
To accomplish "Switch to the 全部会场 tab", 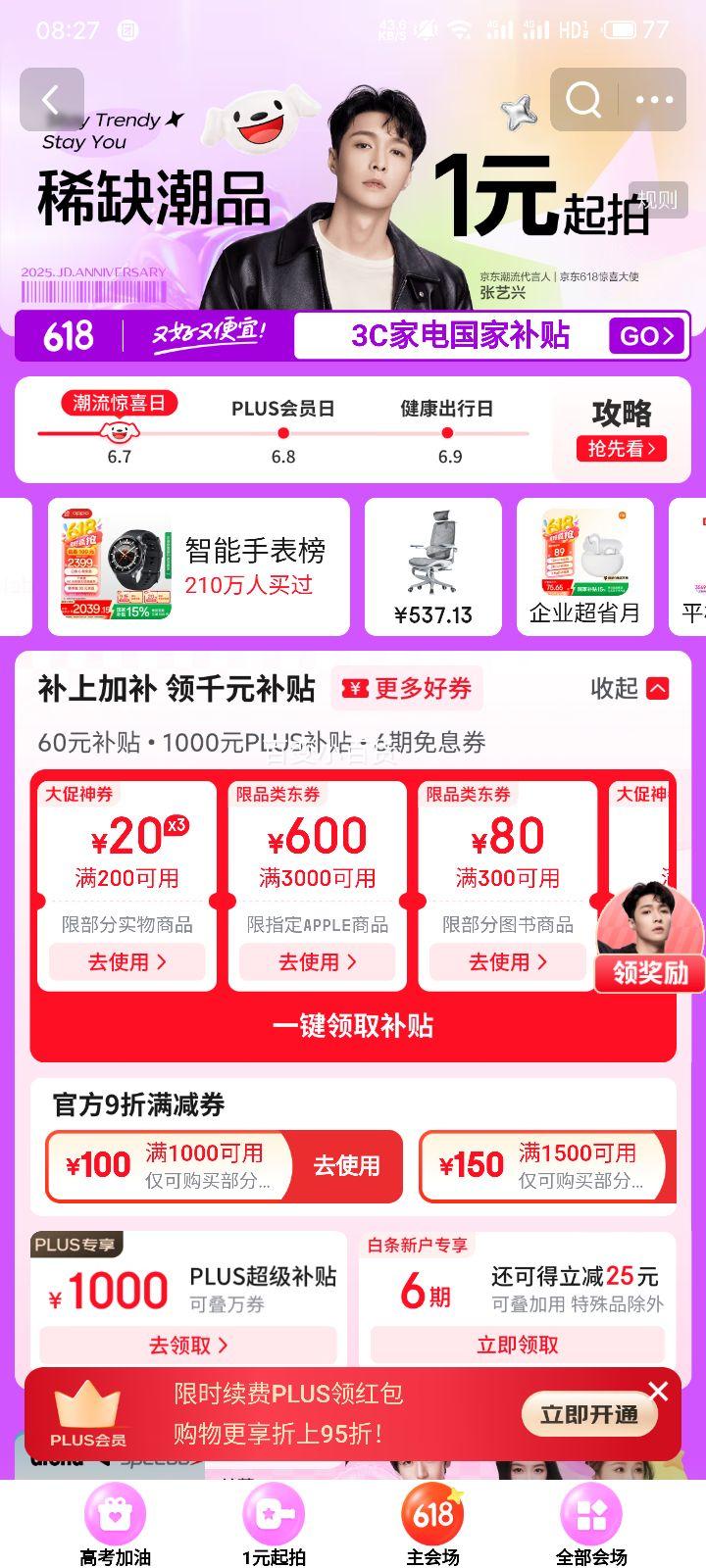I will point(591,1525).
